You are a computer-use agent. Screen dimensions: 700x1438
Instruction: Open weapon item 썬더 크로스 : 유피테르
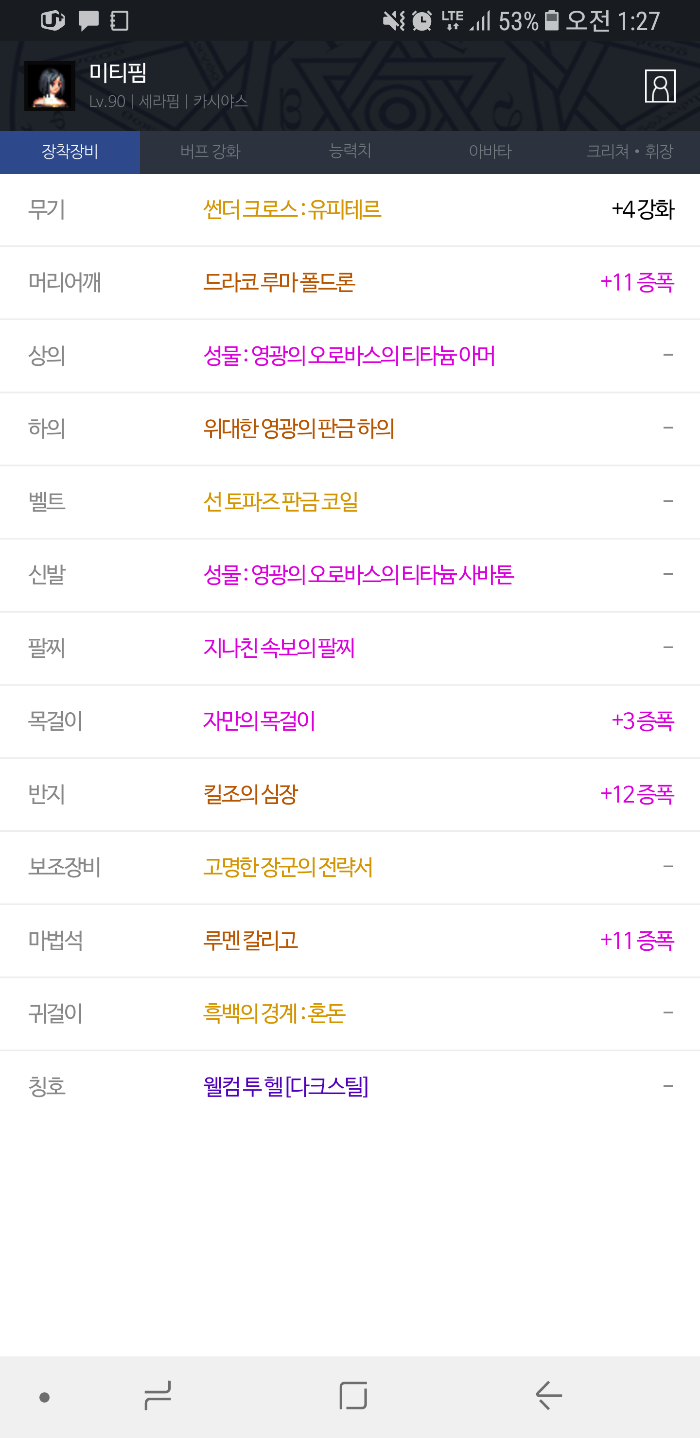tap(292, 210)
